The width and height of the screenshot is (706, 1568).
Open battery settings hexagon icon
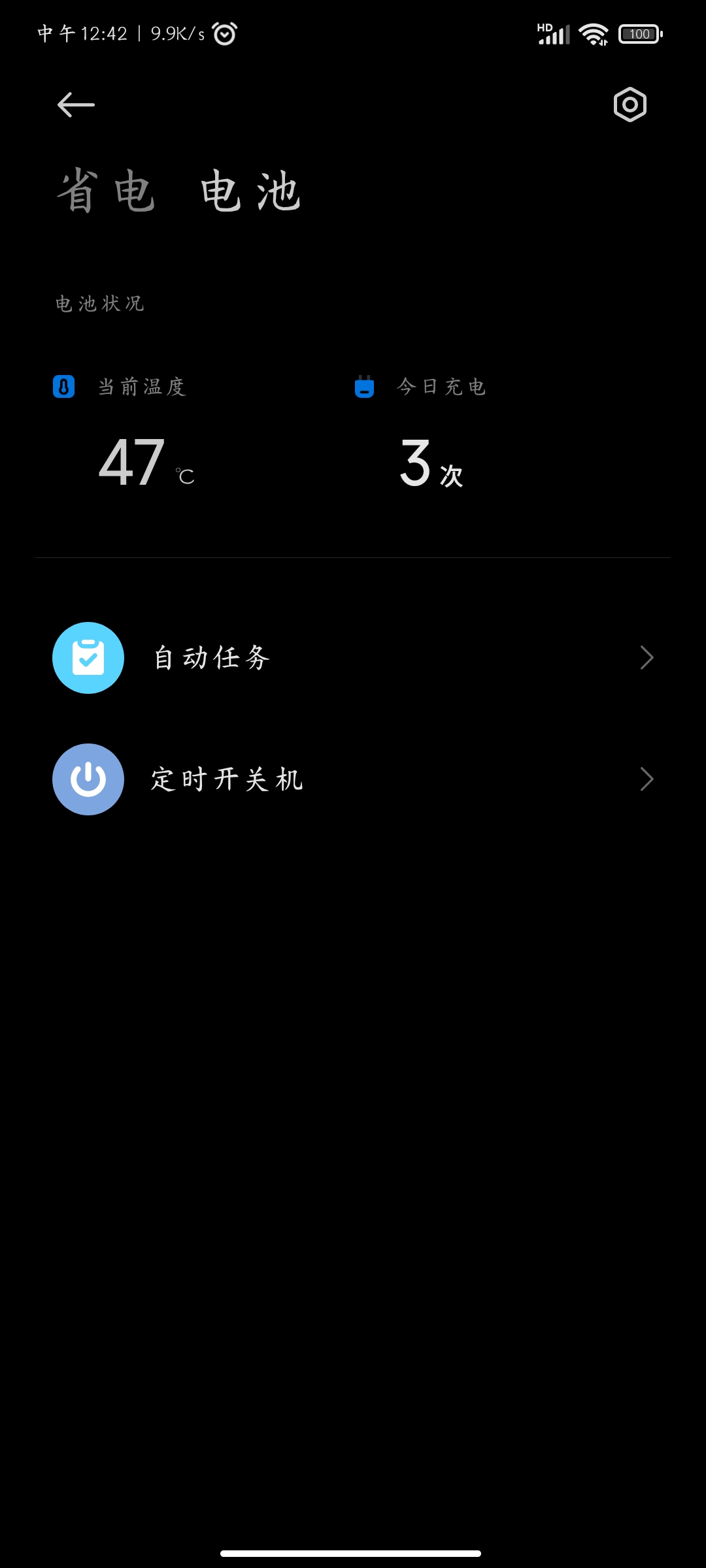630,105
